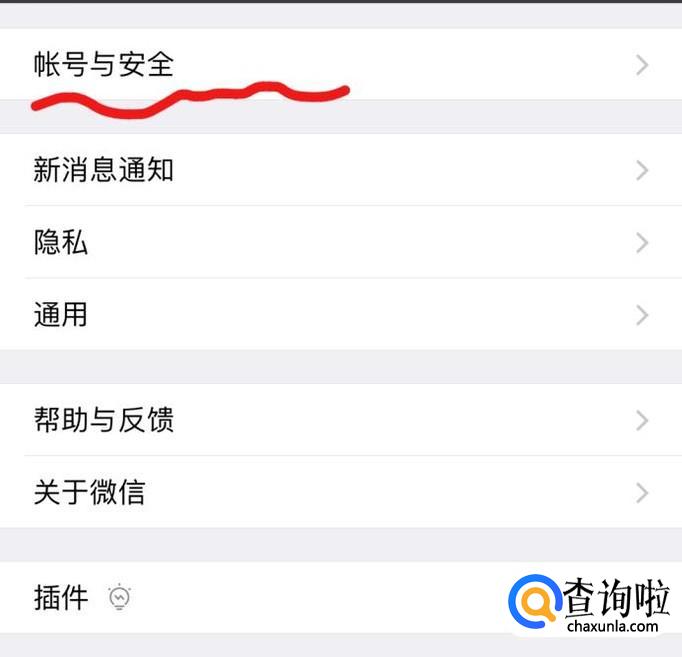The width and height of the screenshot is (682, 657).
Task: Go to 通用 settings
Action: tap(62, 314)
